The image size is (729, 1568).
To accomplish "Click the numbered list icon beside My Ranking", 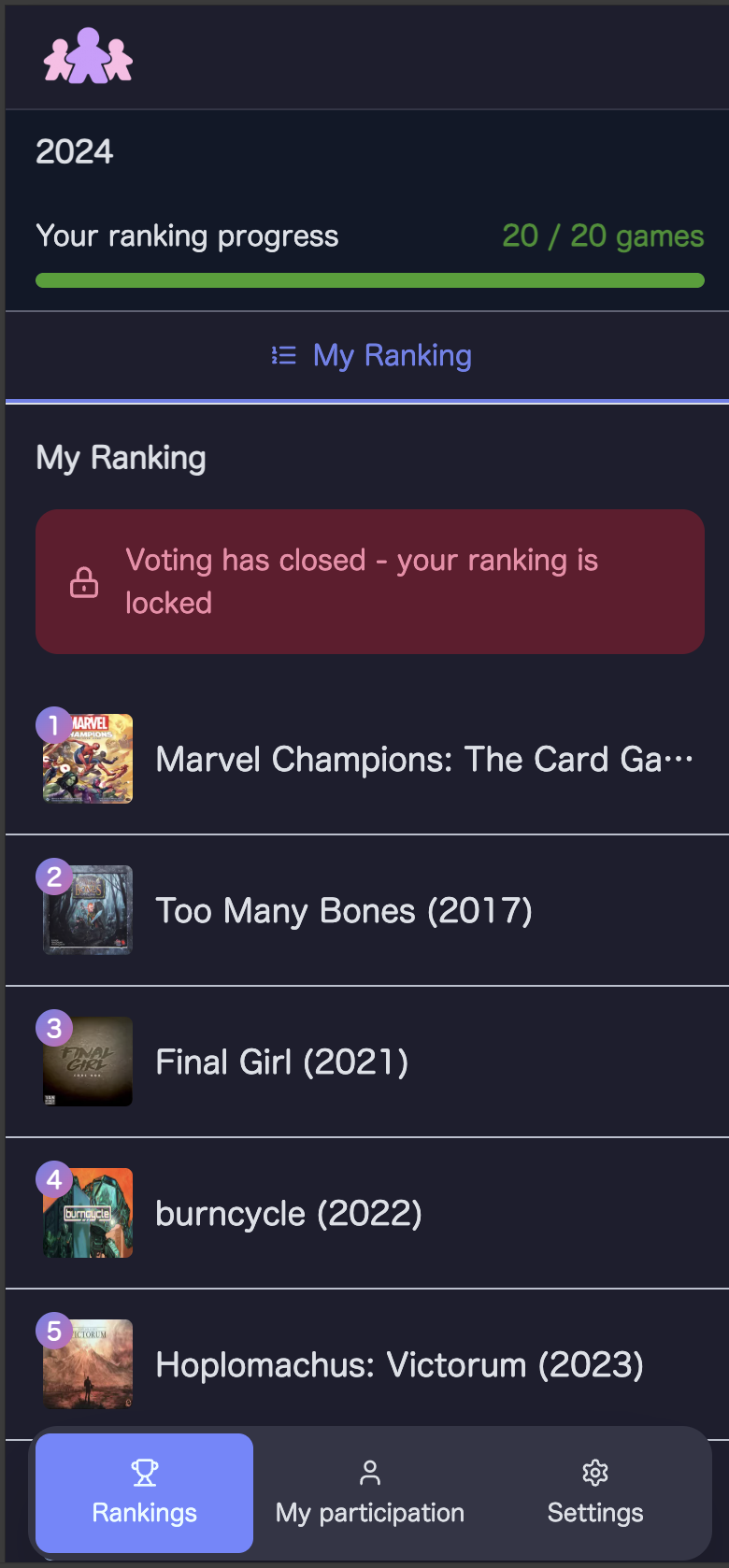I will (282, 355).
